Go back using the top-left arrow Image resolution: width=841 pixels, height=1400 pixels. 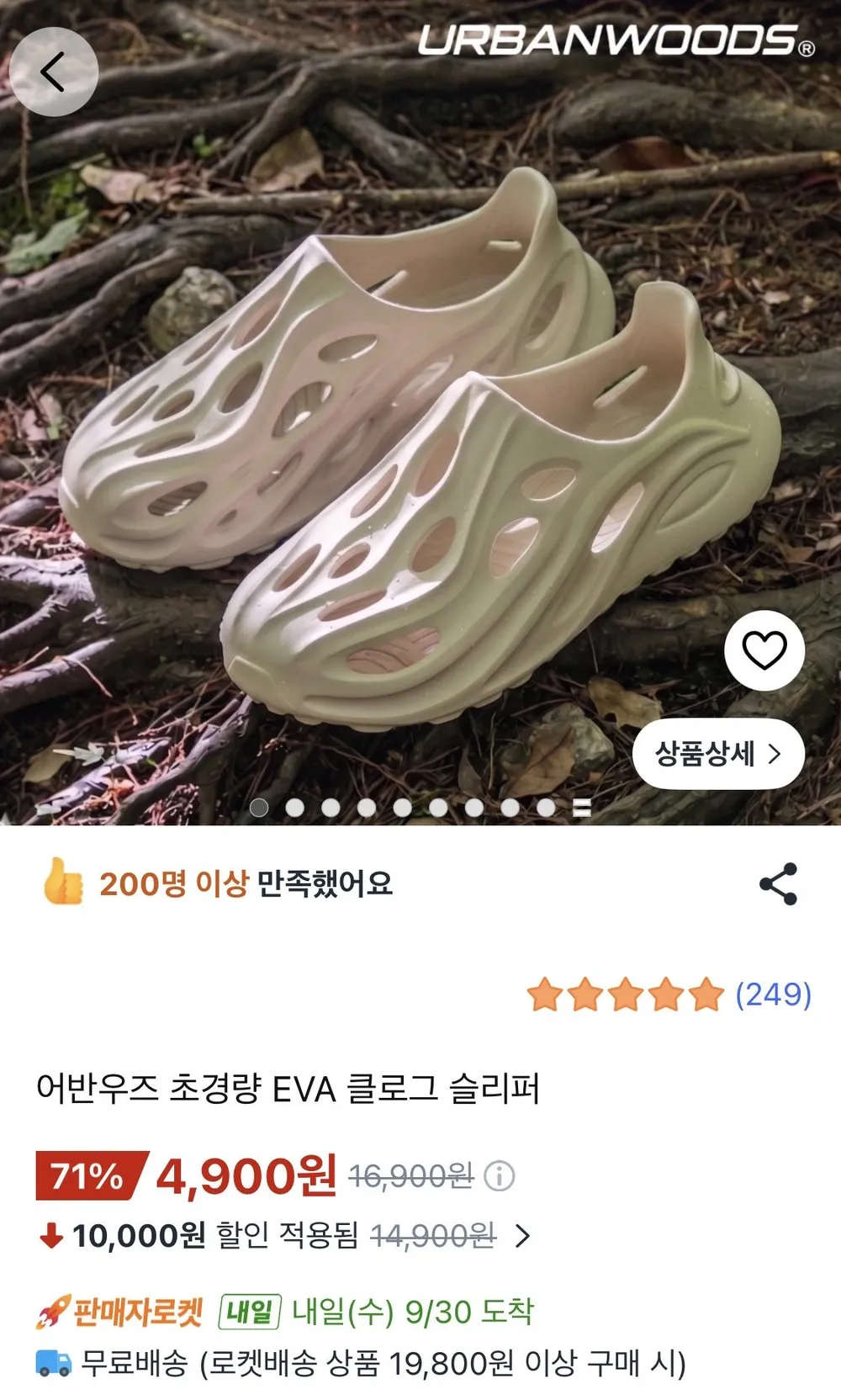point(54,72)
